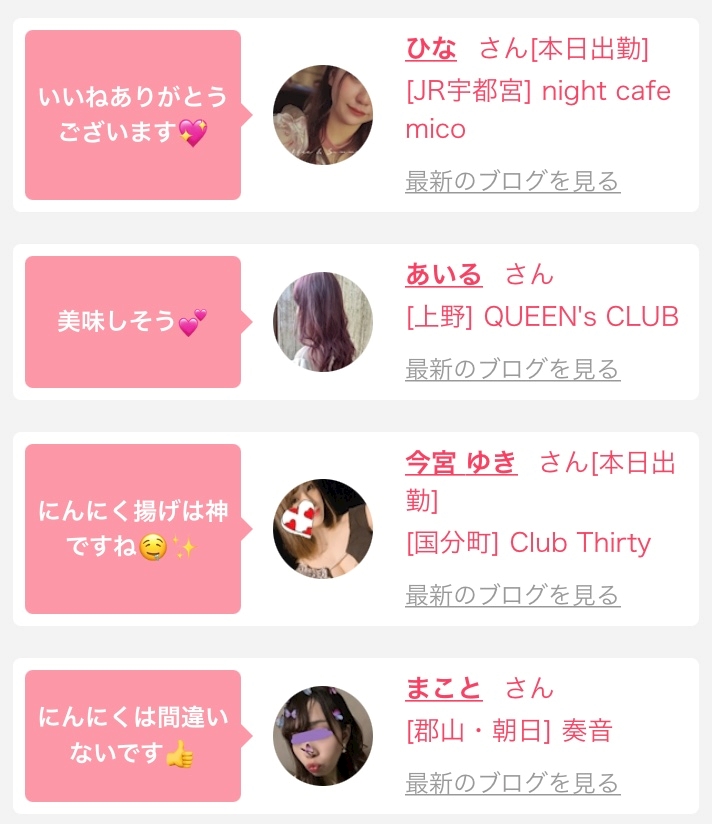
Task: Open まこと's profile name link
Action: point(444,688)
